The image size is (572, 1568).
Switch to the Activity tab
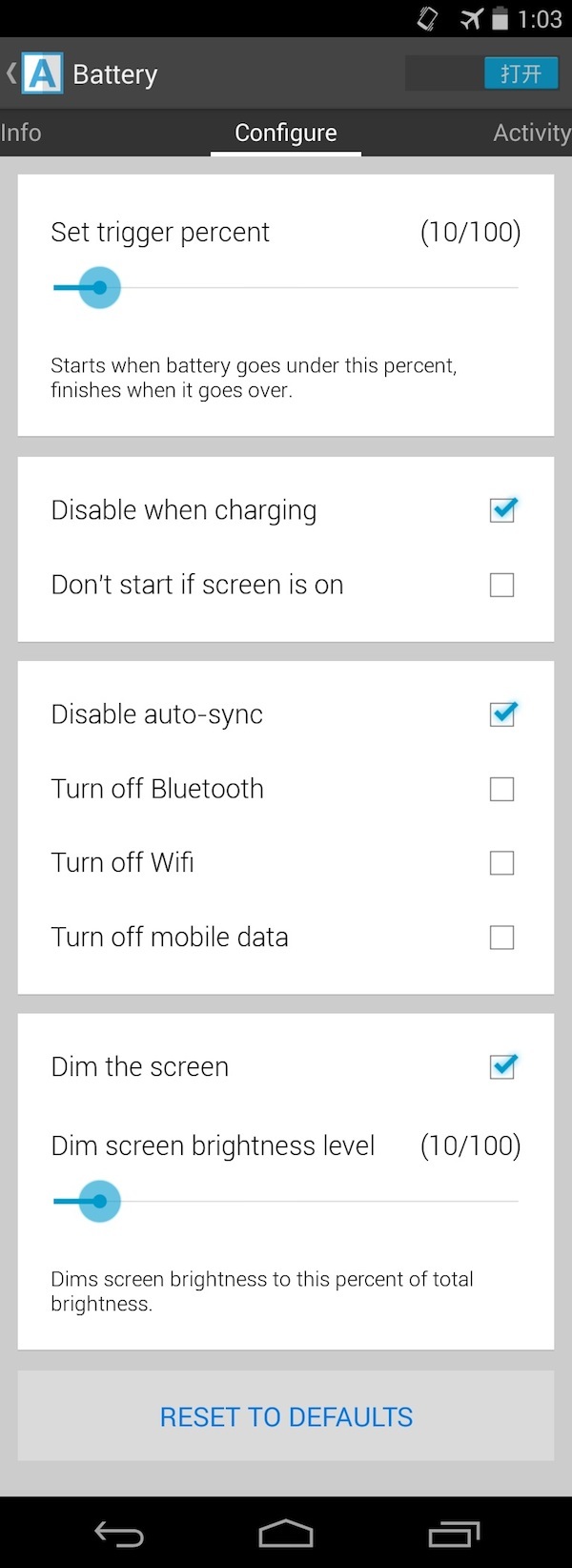[531, 133]
